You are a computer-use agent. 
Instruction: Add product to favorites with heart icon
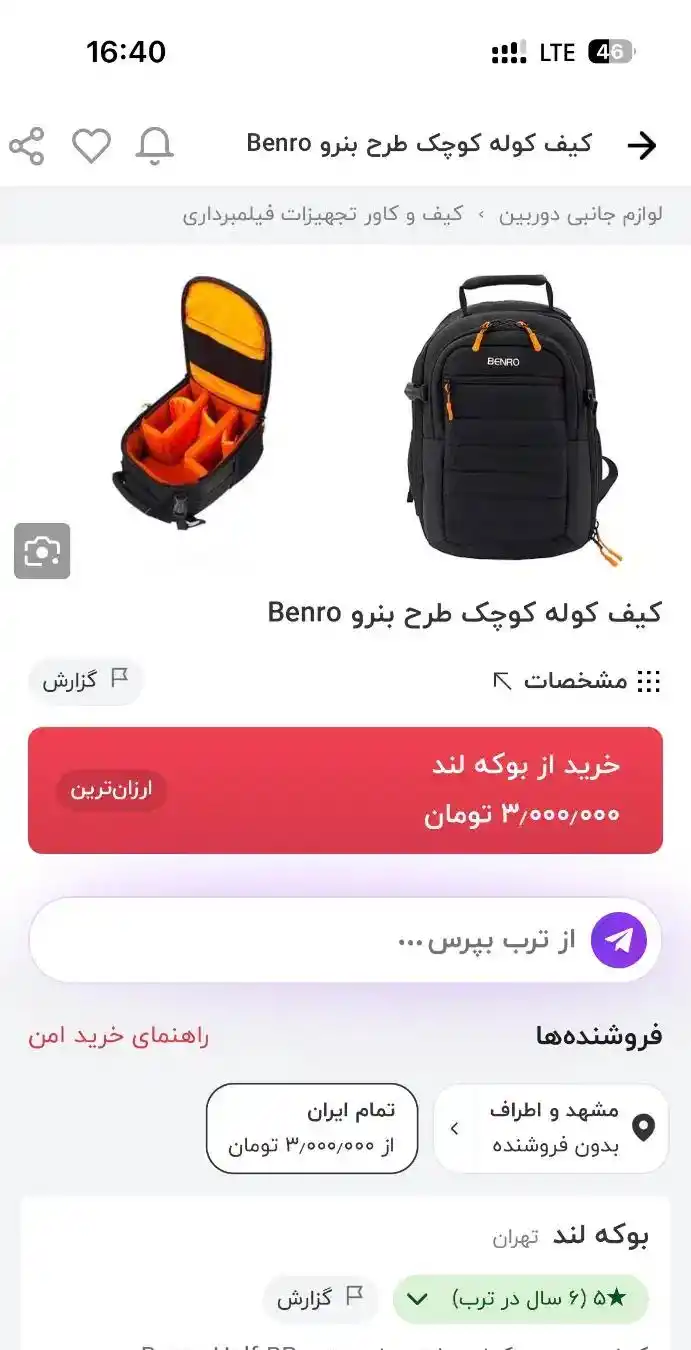pos(91,146)
